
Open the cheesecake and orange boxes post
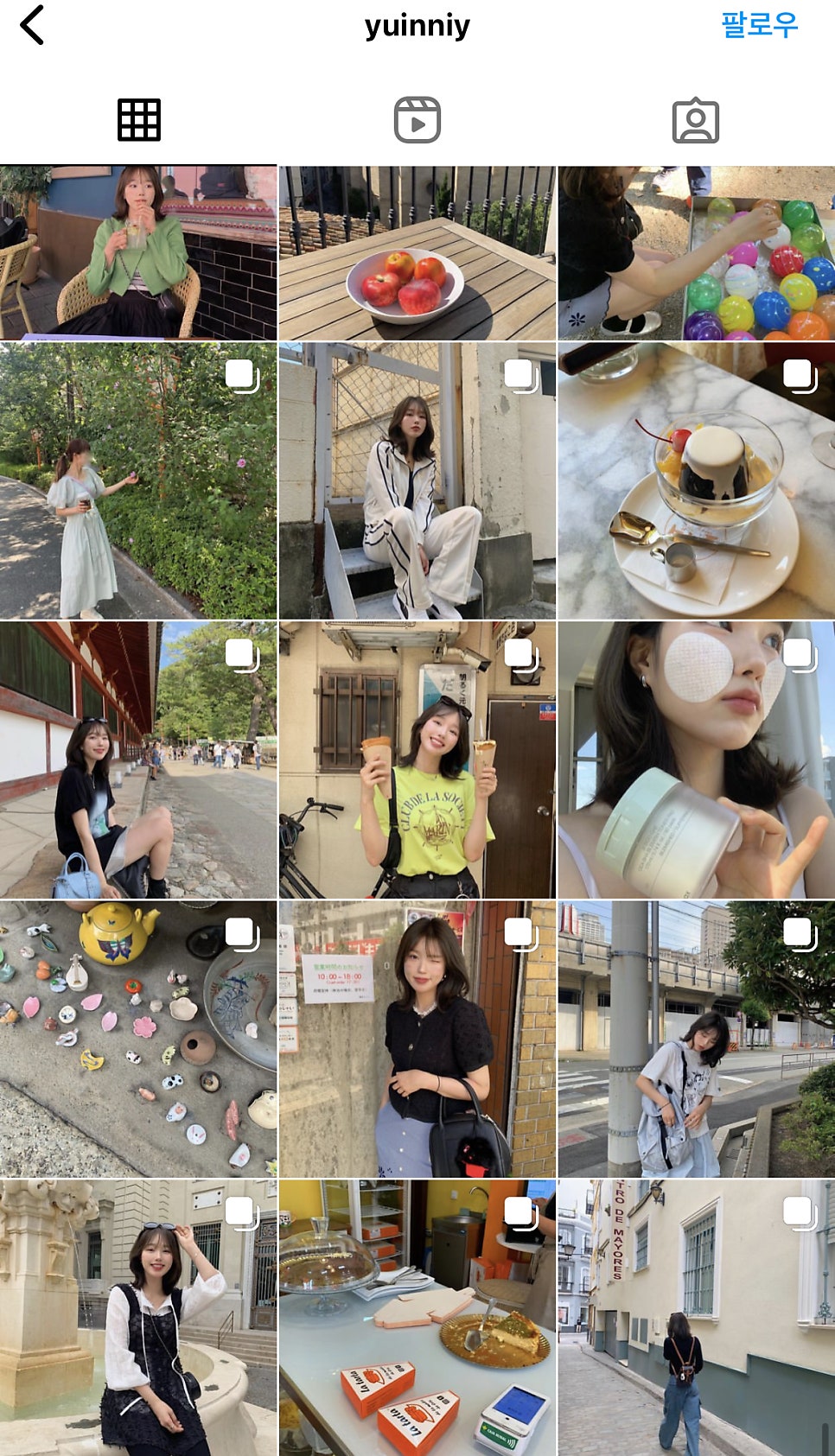coord(417,1318)
